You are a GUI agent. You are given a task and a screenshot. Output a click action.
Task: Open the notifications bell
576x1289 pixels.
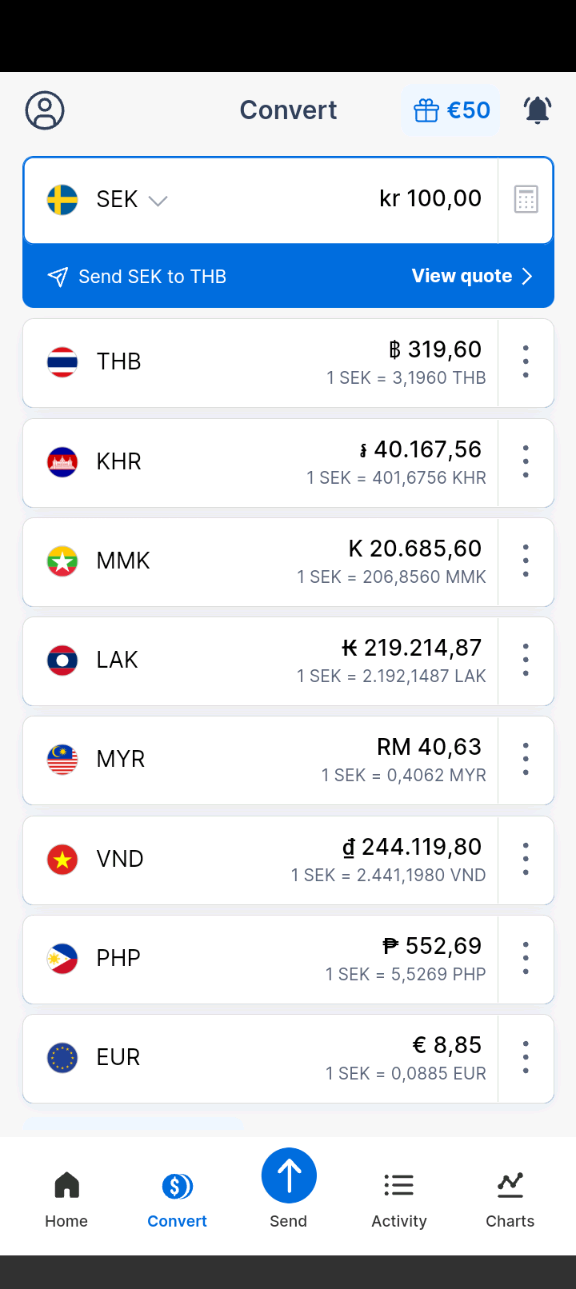coord(537,110)
